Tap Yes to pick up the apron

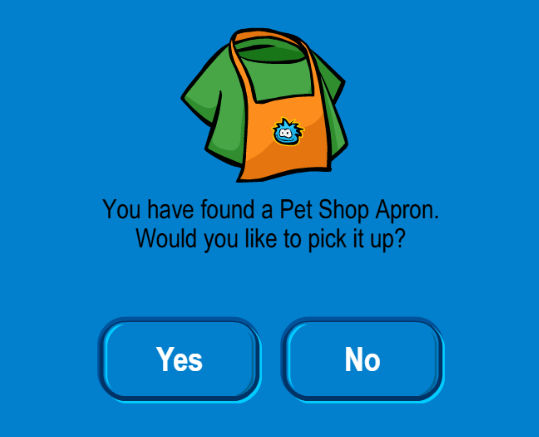pyautogui.click(x=179, y=360)
